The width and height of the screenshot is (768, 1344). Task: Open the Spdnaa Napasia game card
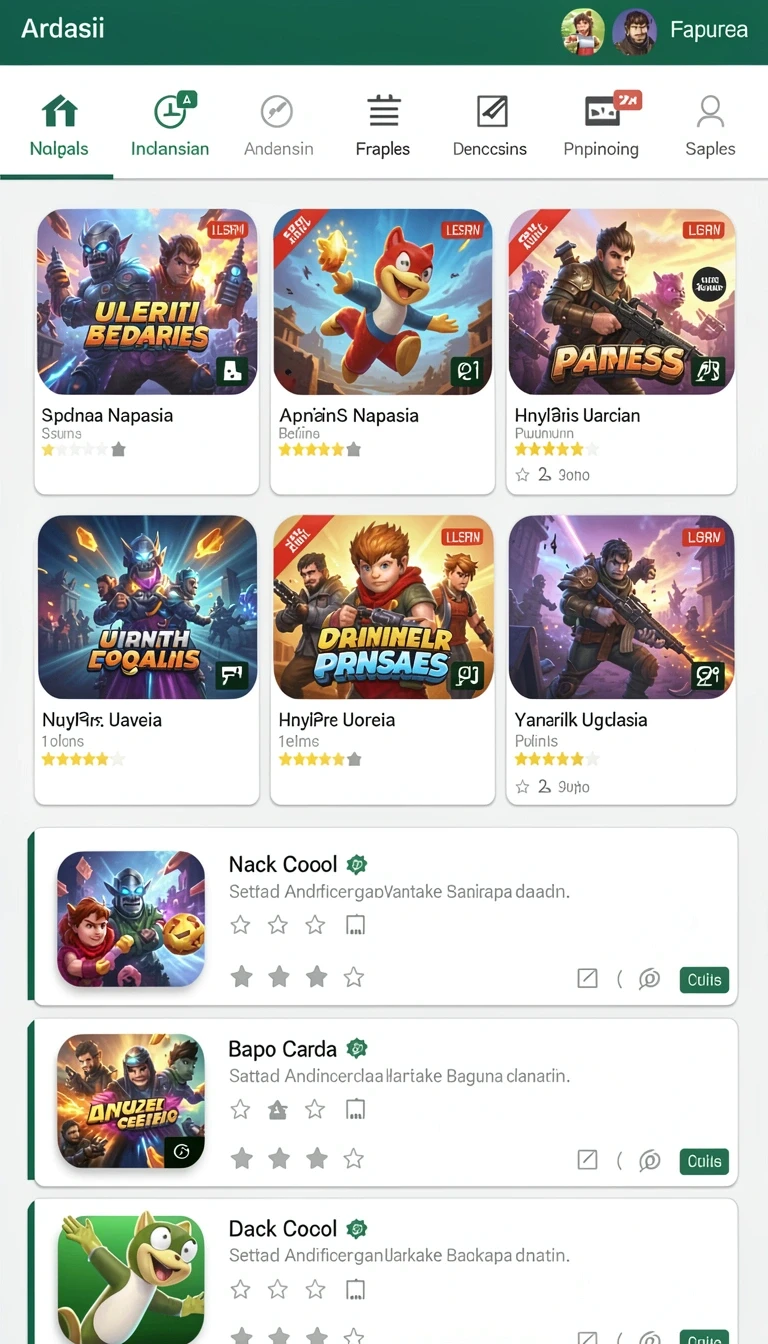point(147,352)
